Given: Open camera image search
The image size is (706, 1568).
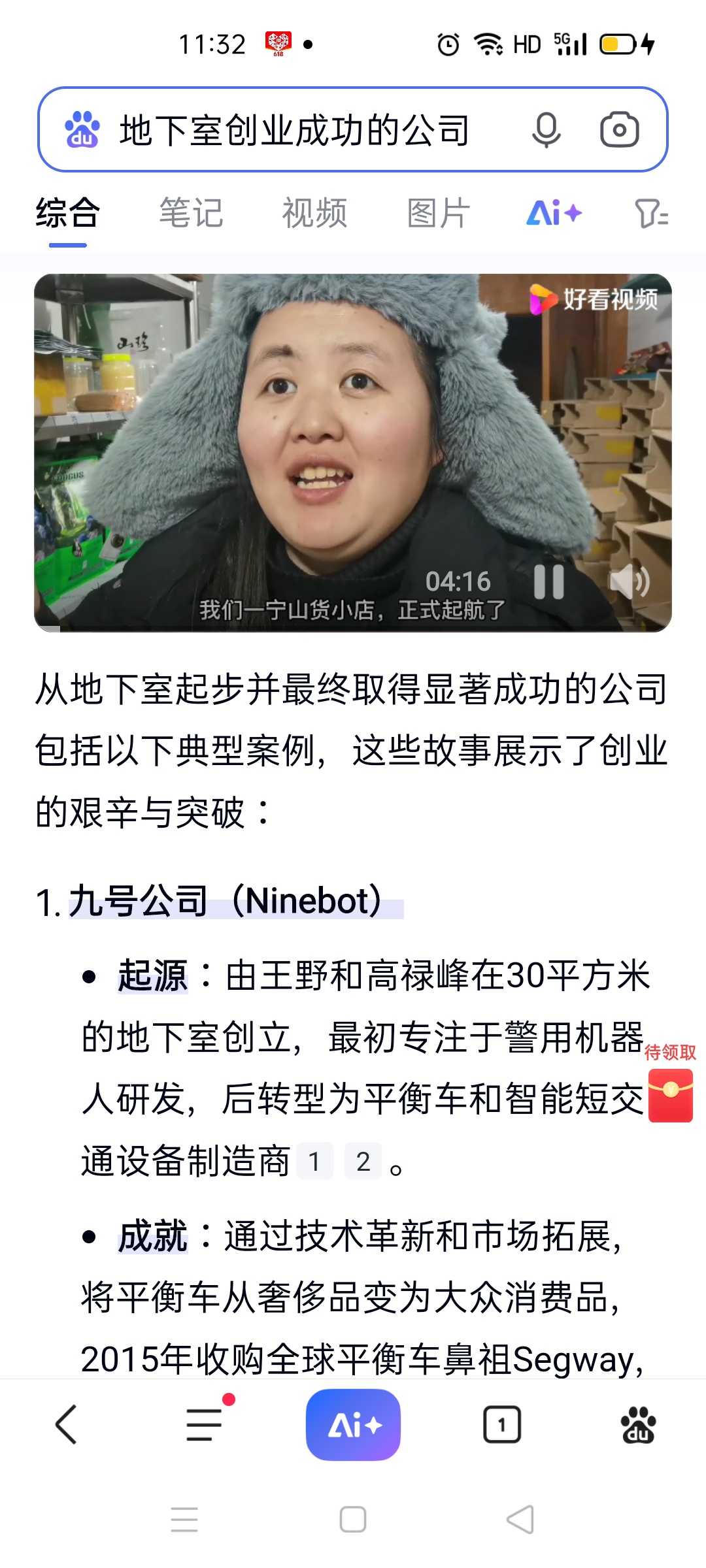Looking at the screenshot, I should pyautogui.click(x=619, y=130).
